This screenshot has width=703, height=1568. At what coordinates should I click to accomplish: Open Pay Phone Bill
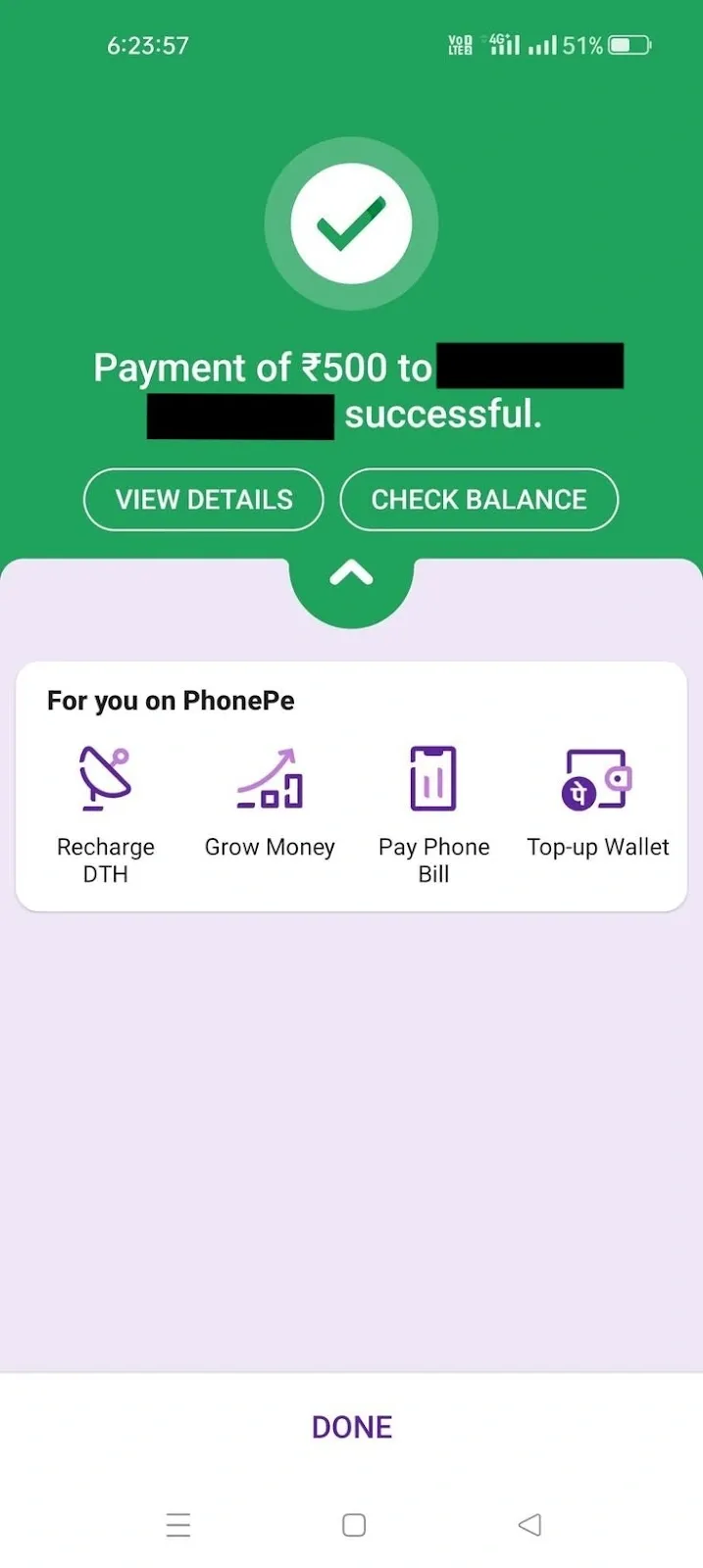pyautogui.click(x=433, y=811)
